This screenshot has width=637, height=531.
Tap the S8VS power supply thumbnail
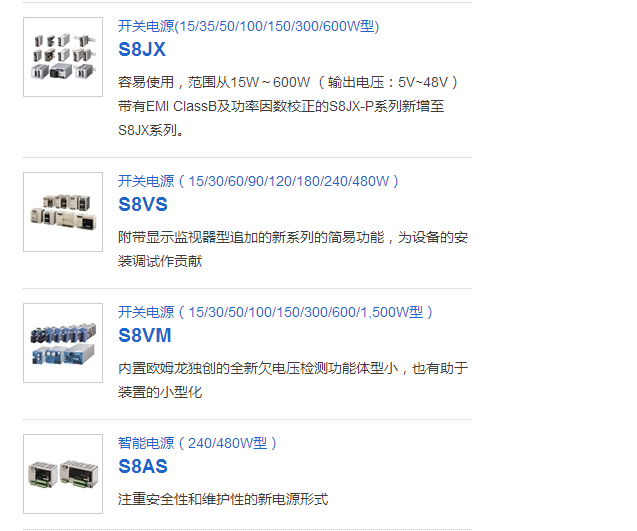[x=63, y=212]
